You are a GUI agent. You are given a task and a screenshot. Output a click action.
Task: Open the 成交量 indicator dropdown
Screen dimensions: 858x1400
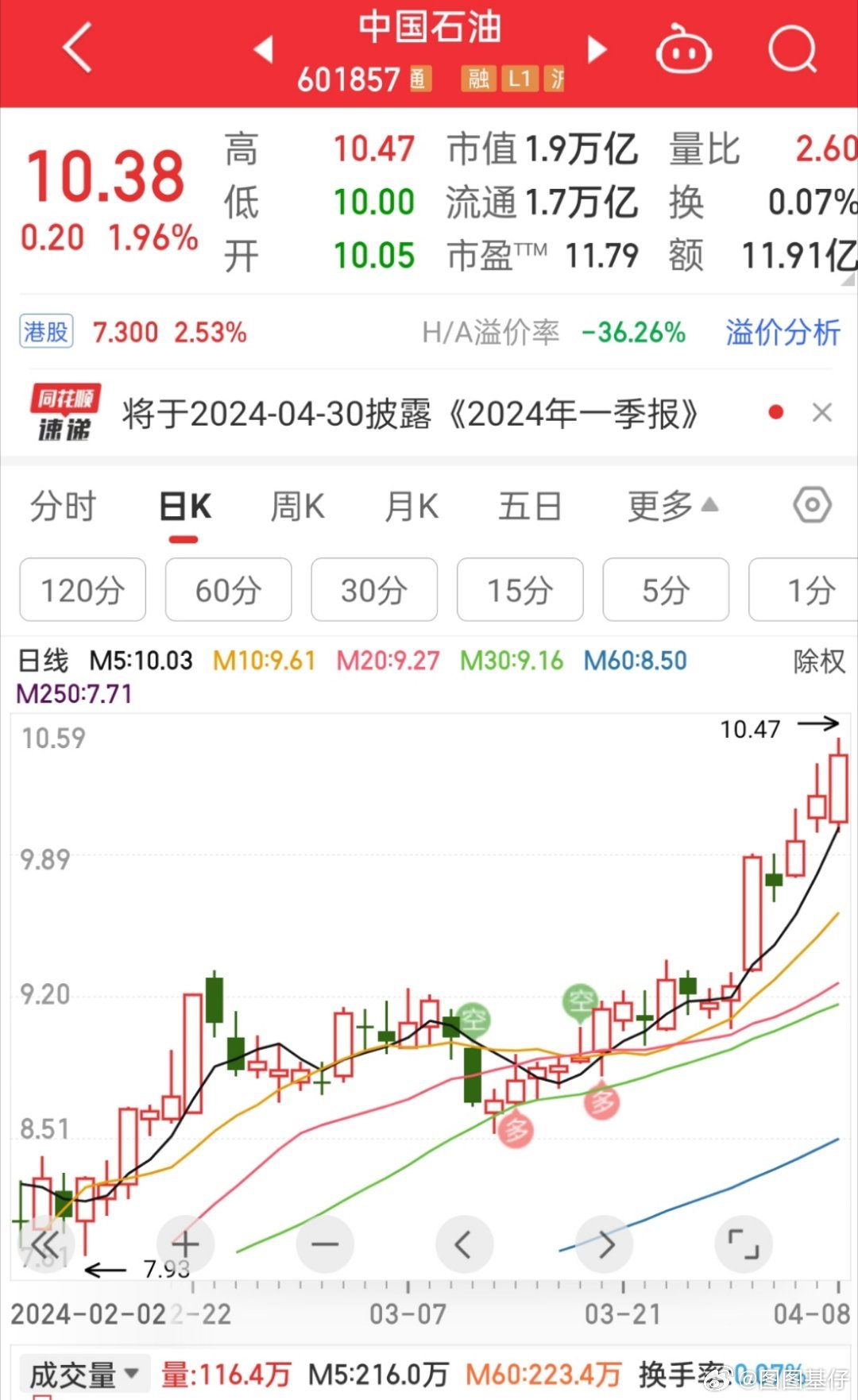[x=84, y=1374]
